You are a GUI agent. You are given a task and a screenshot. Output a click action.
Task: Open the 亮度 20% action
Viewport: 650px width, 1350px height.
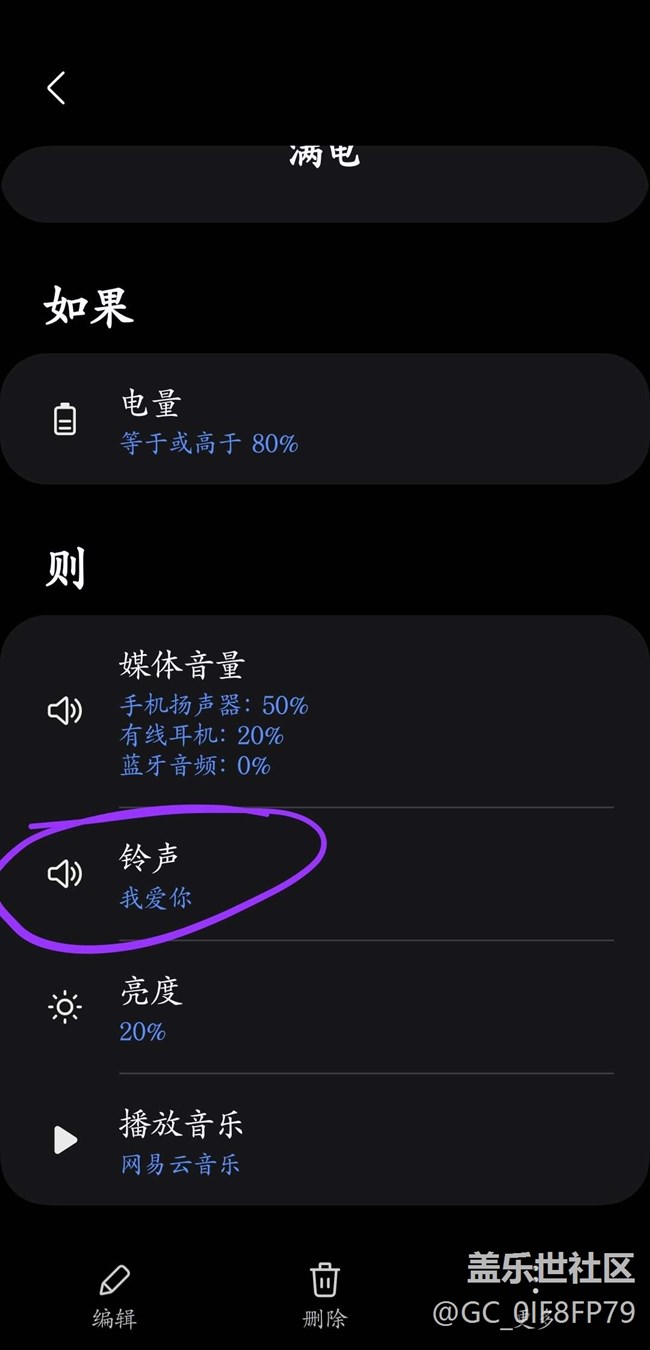coord(324,1007)
